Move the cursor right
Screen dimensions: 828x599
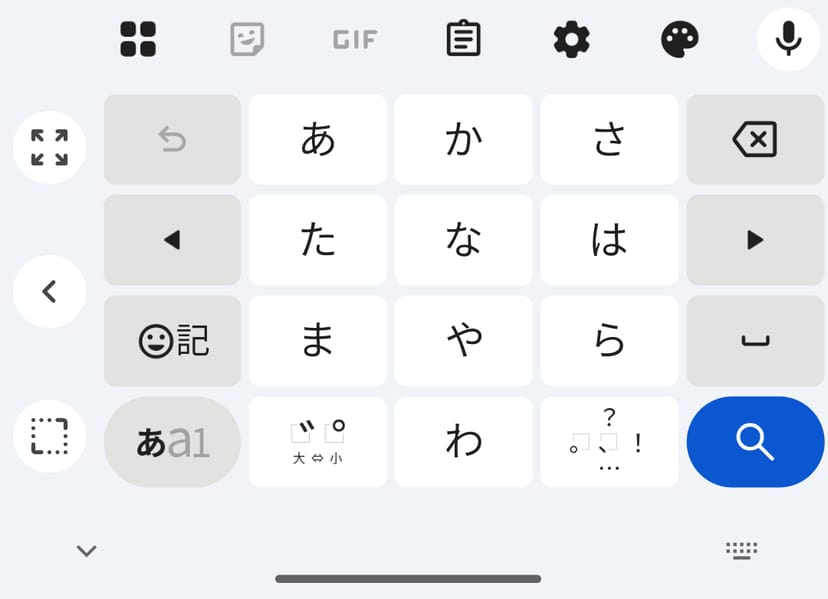(x=755, y=240)
